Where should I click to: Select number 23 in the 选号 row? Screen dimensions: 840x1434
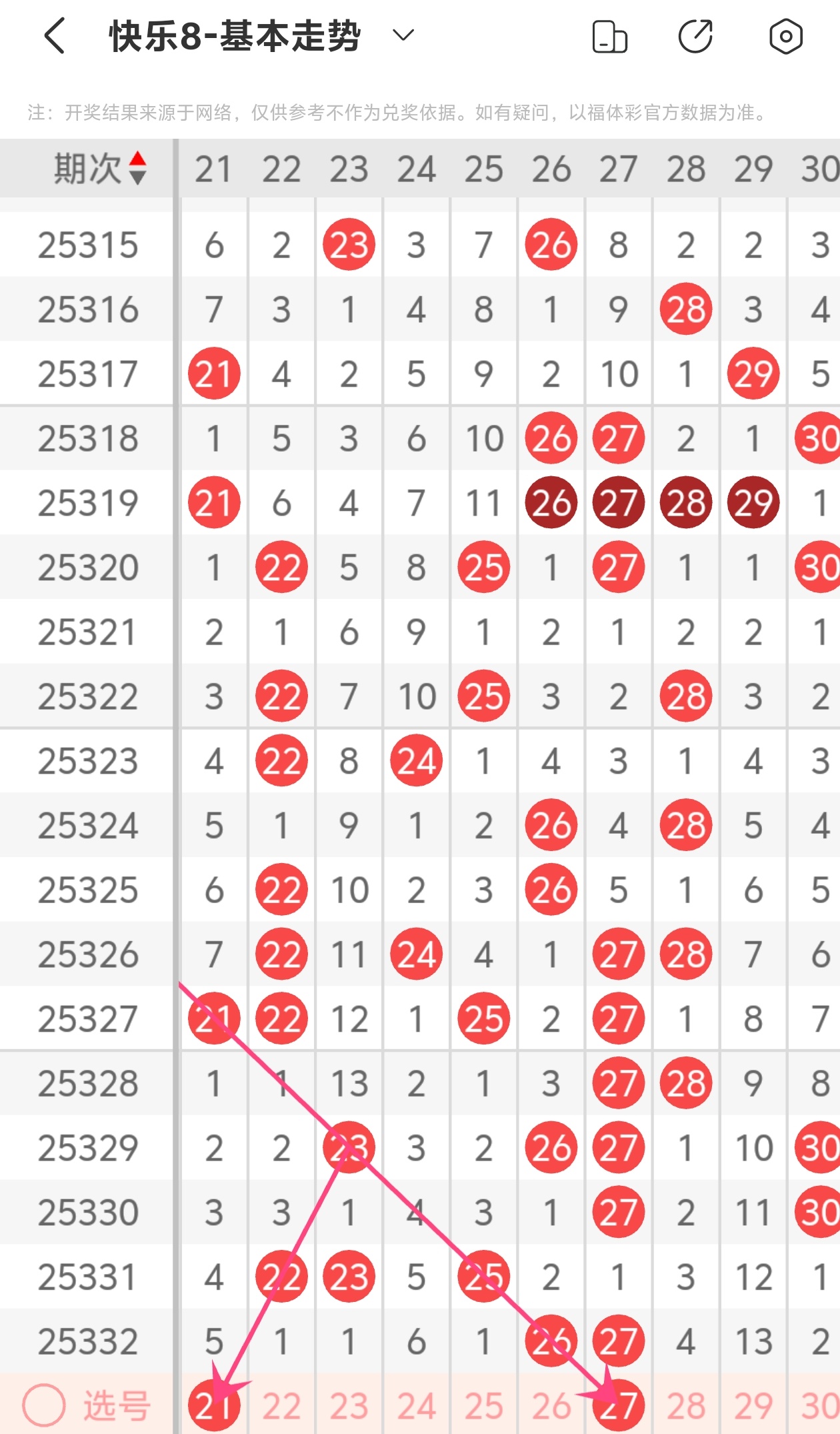pos(349,1405)
